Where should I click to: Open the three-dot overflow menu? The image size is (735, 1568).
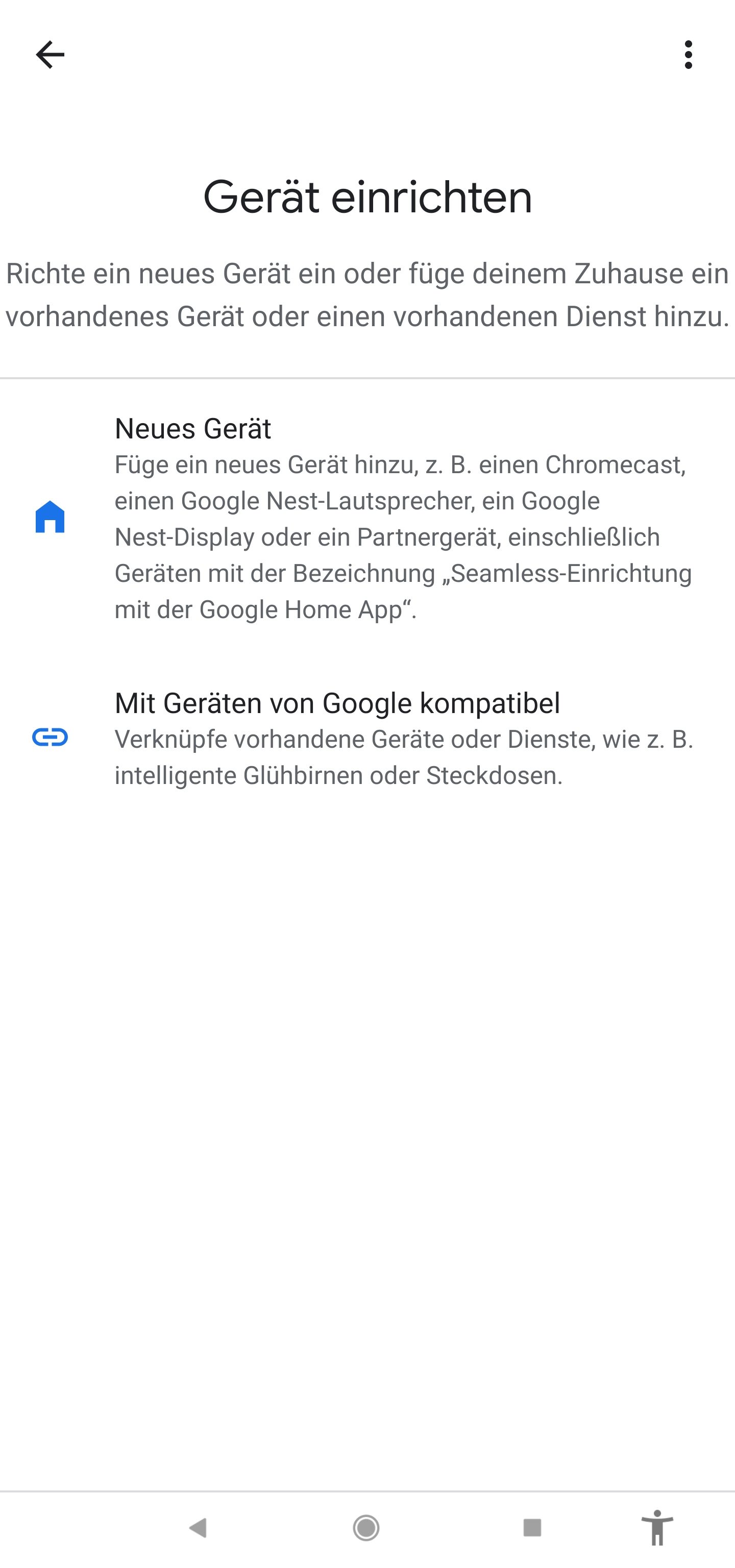(688, 55)
